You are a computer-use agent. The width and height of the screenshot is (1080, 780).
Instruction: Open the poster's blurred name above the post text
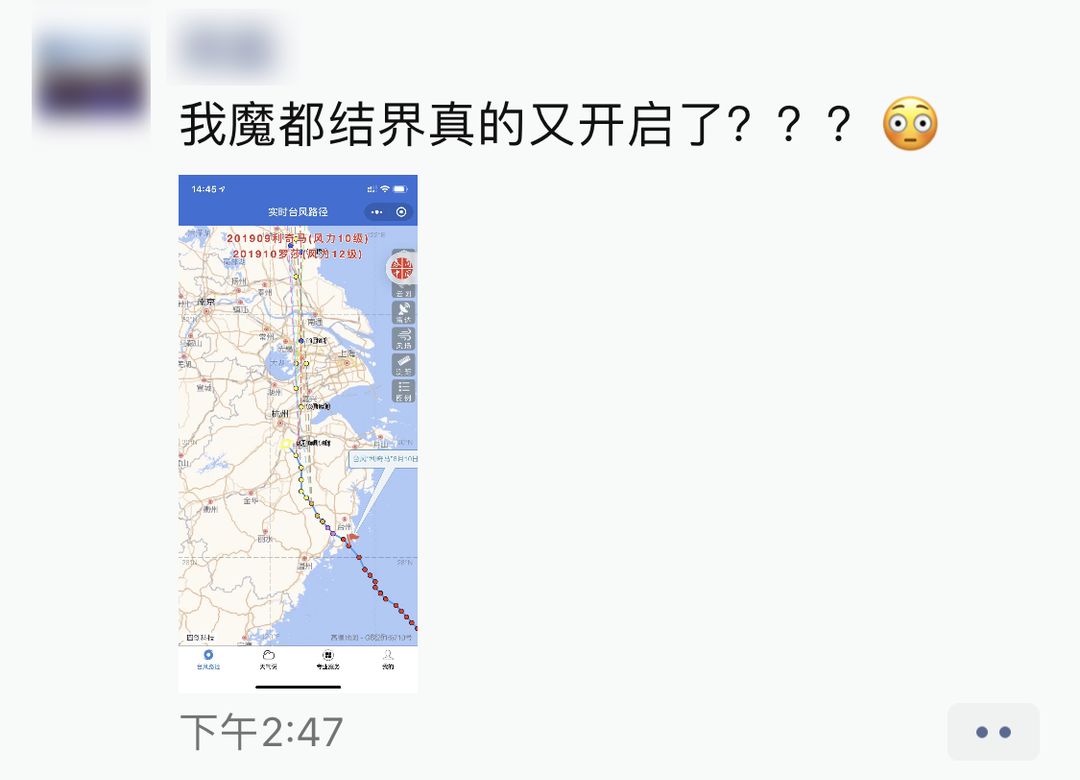coord(227,49)
